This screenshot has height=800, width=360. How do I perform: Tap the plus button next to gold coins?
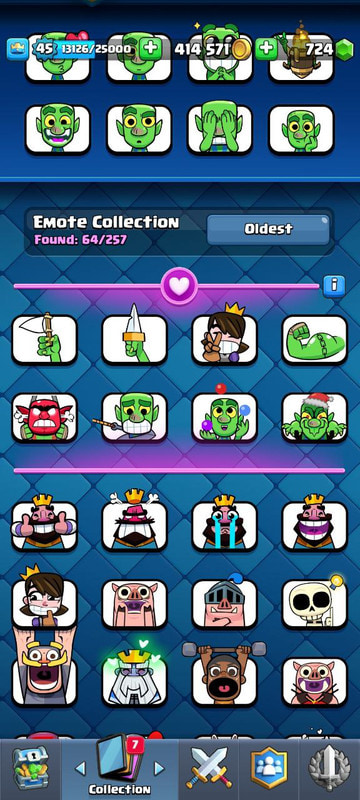click(150, 49)
